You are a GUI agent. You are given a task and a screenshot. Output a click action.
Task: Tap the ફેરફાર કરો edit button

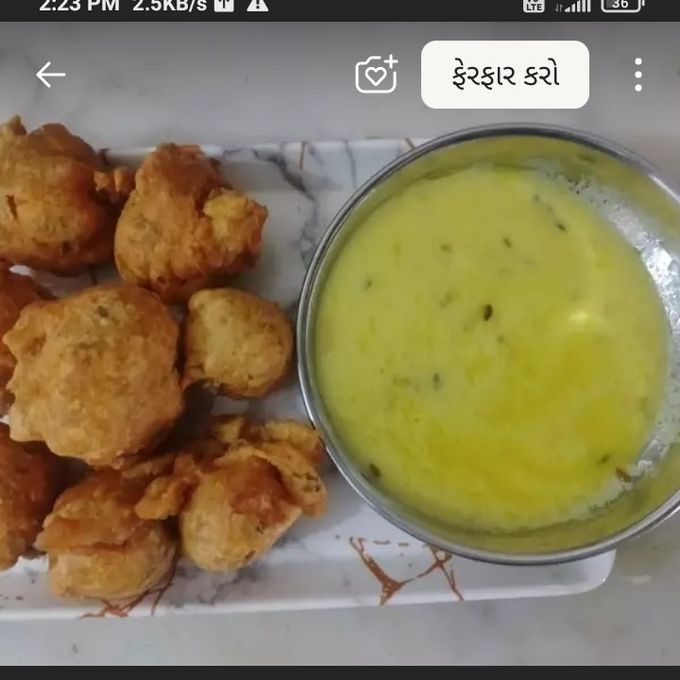click(505, 75)
